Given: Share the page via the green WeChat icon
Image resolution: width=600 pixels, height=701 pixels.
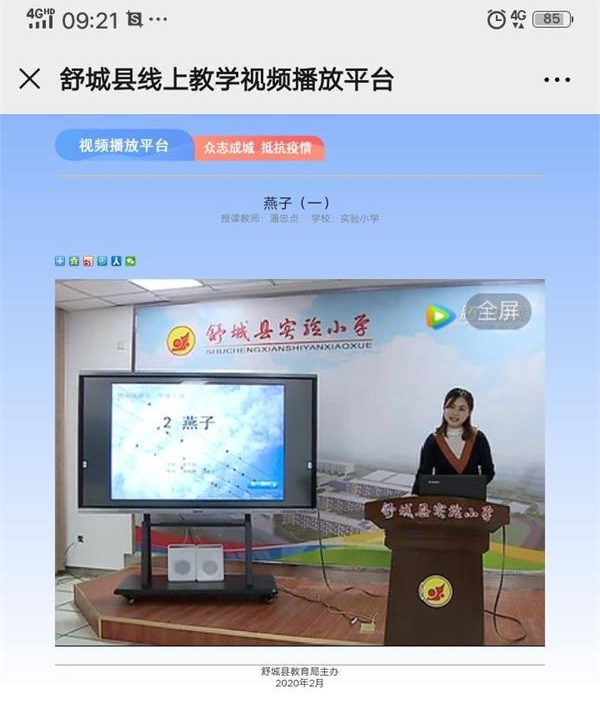Looking at the screenshot, I should [x=130, y=261].
